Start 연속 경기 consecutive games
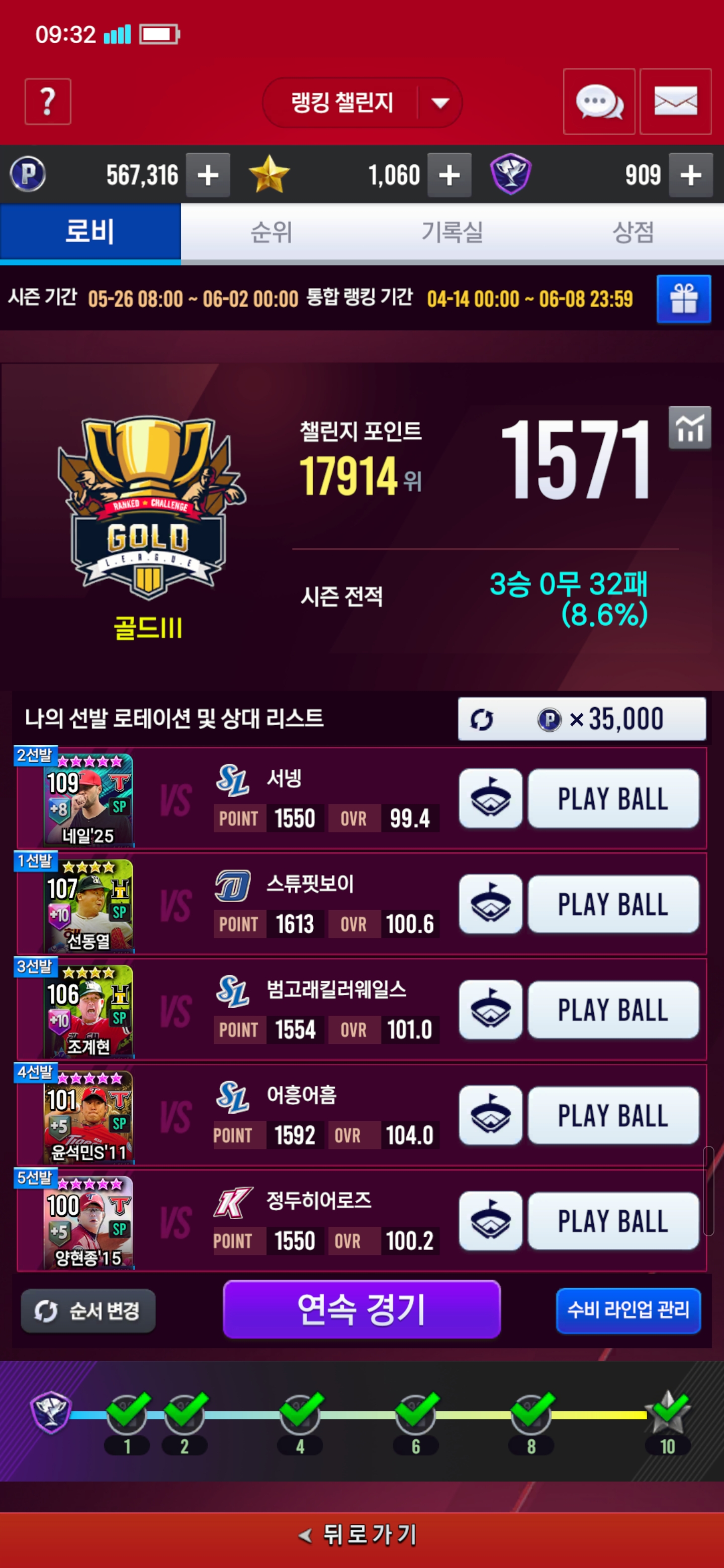Viewport: 724px width, 1568px height. 361,1309
